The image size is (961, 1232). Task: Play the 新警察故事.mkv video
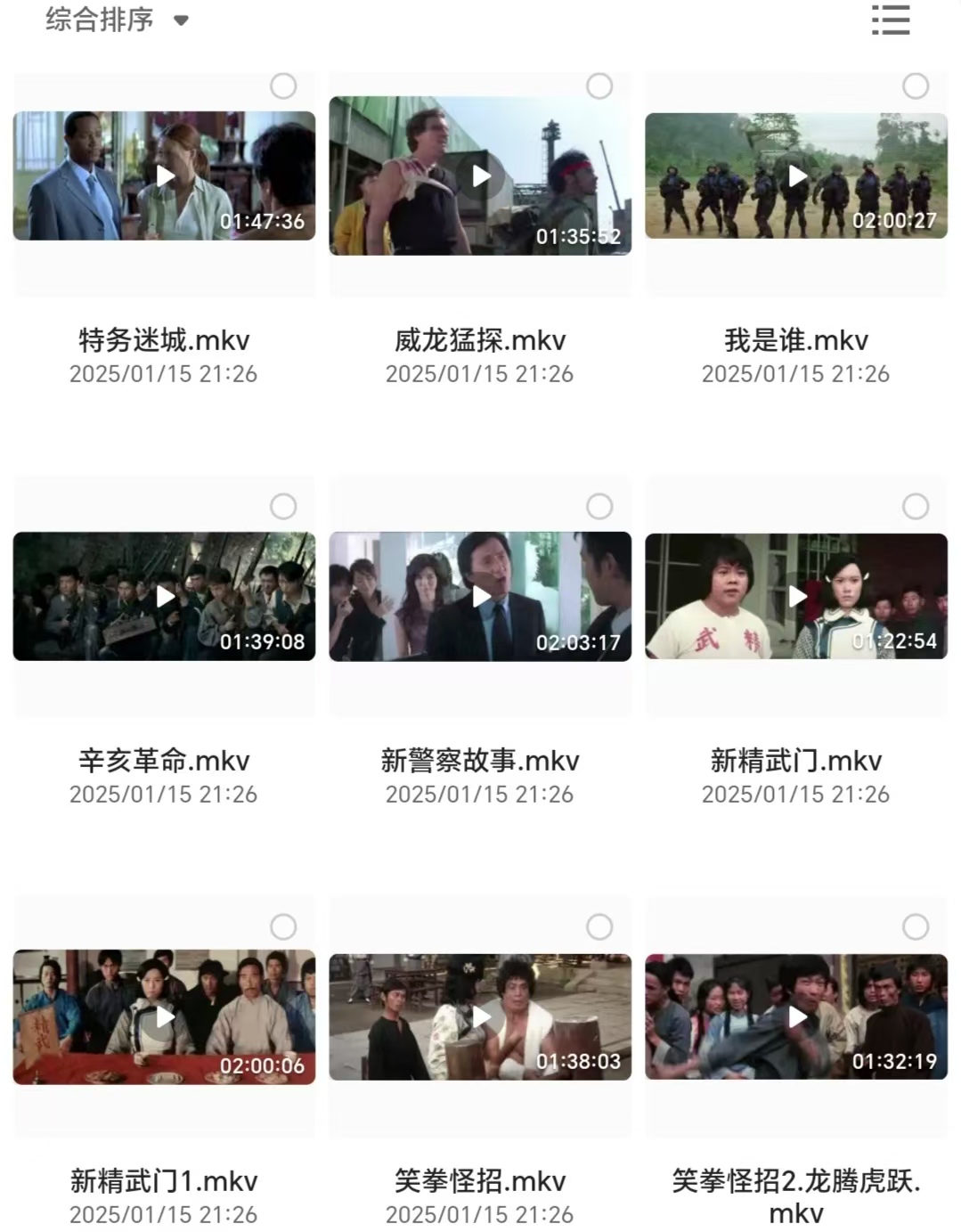[478, 594]
